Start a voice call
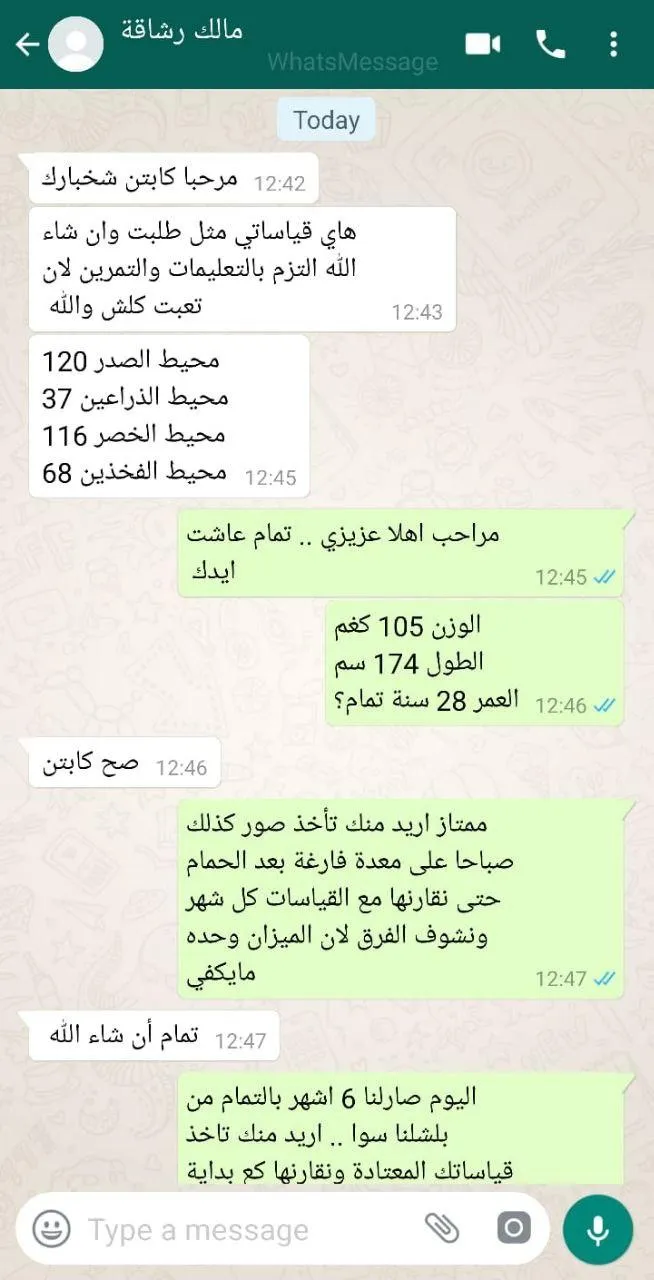Screen dimensions: 654x1280 551,44
